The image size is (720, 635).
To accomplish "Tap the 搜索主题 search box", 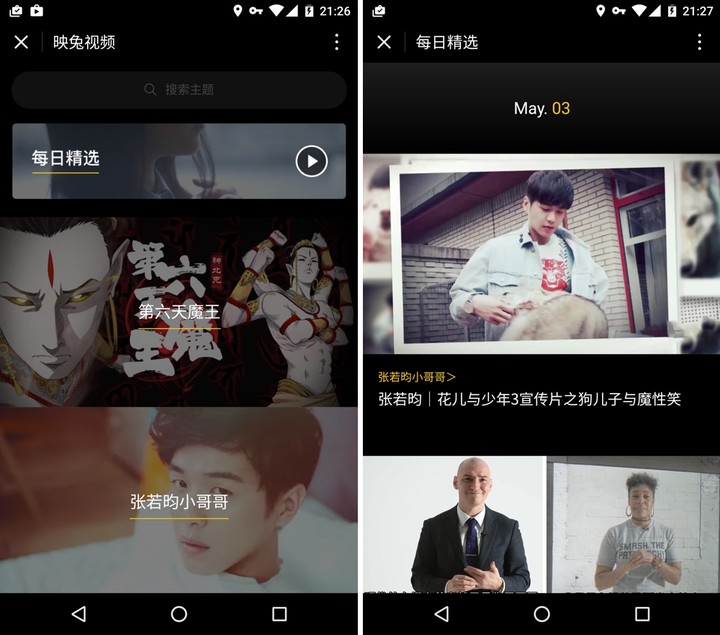I will (x=179, y=89).
